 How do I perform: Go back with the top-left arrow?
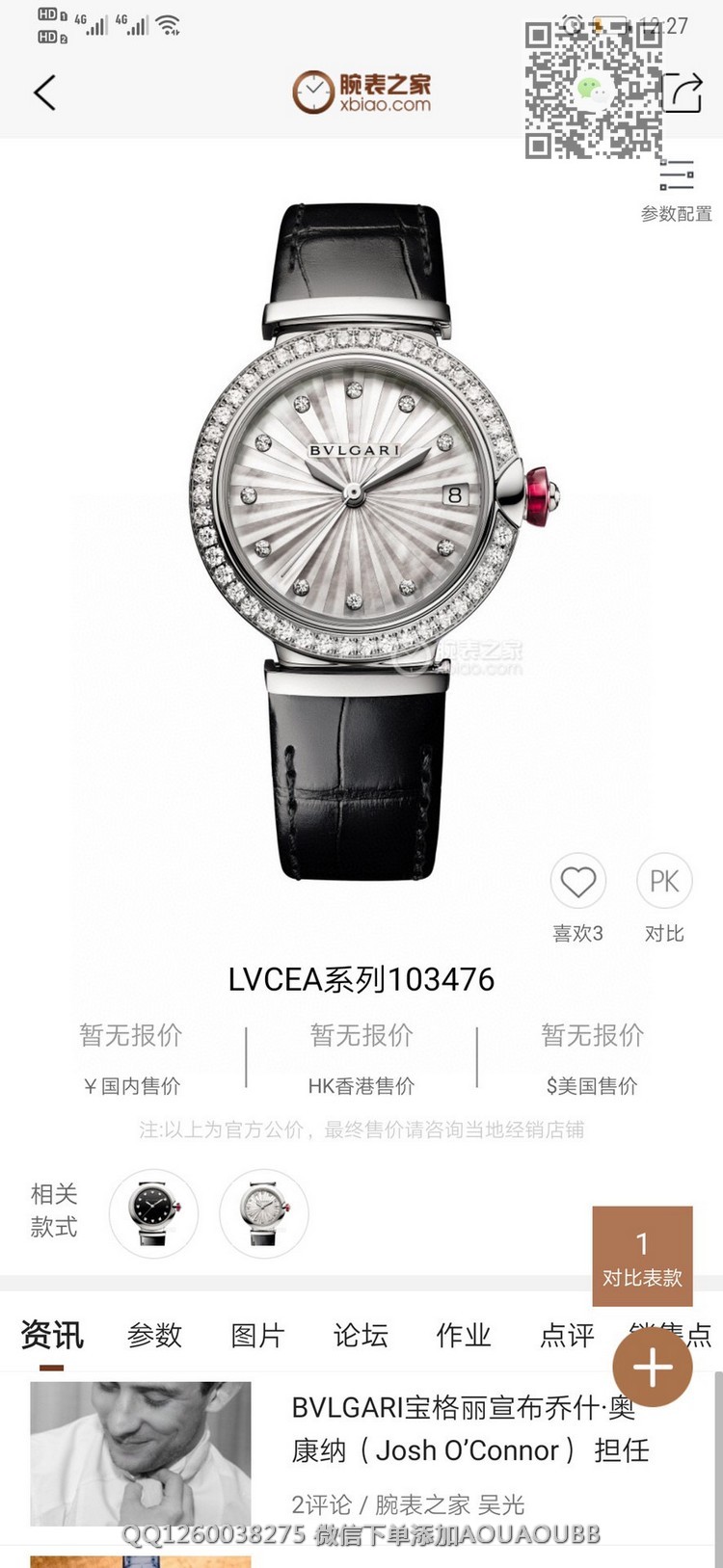point(45,93)
